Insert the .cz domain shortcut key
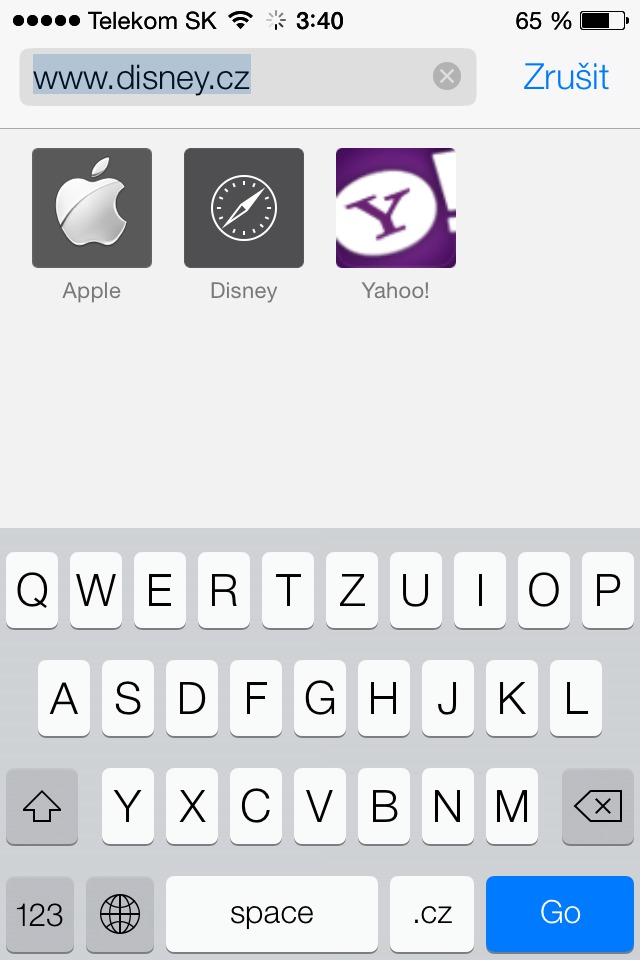 [432, 912]
